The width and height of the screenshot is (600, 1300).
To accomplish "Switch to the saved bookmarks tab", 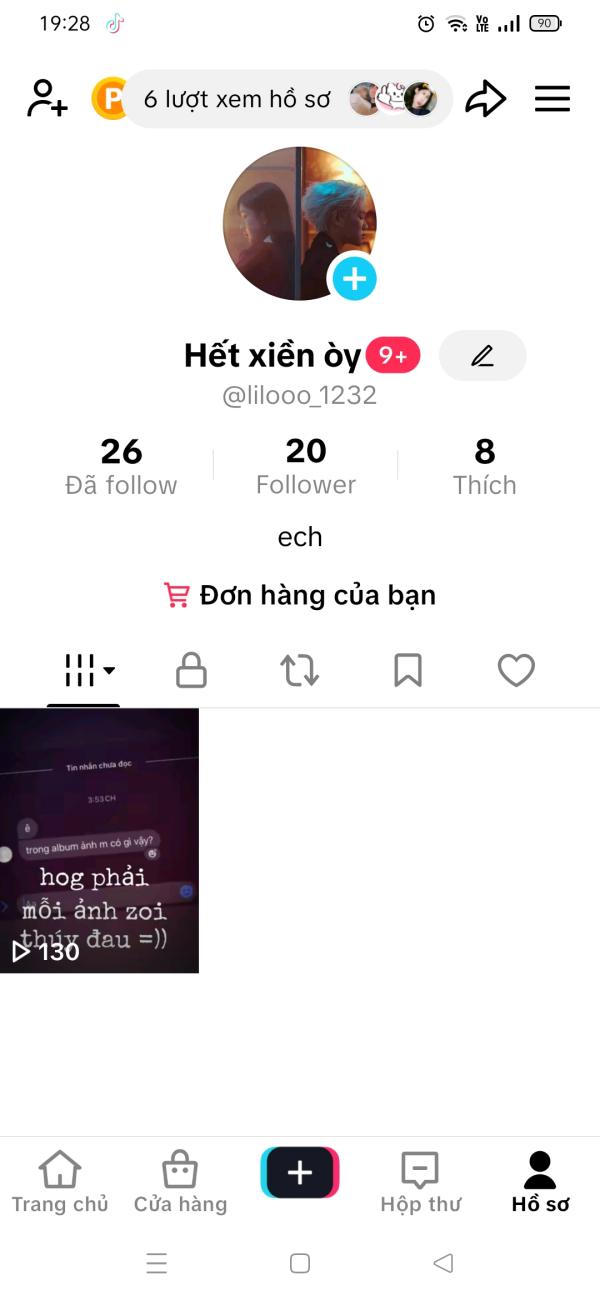I will point(408,671).
